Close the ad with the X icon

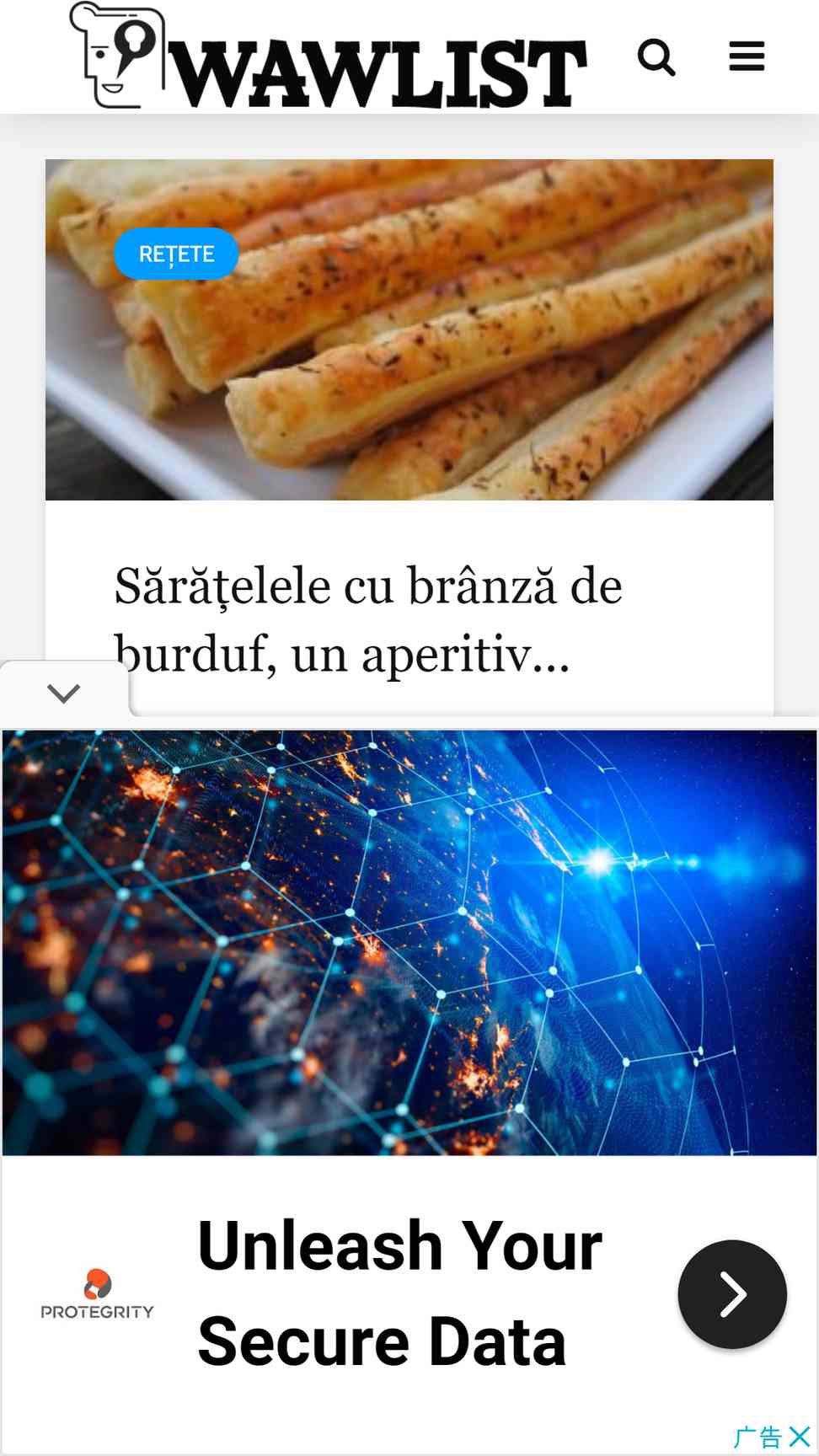point(800,1437)
